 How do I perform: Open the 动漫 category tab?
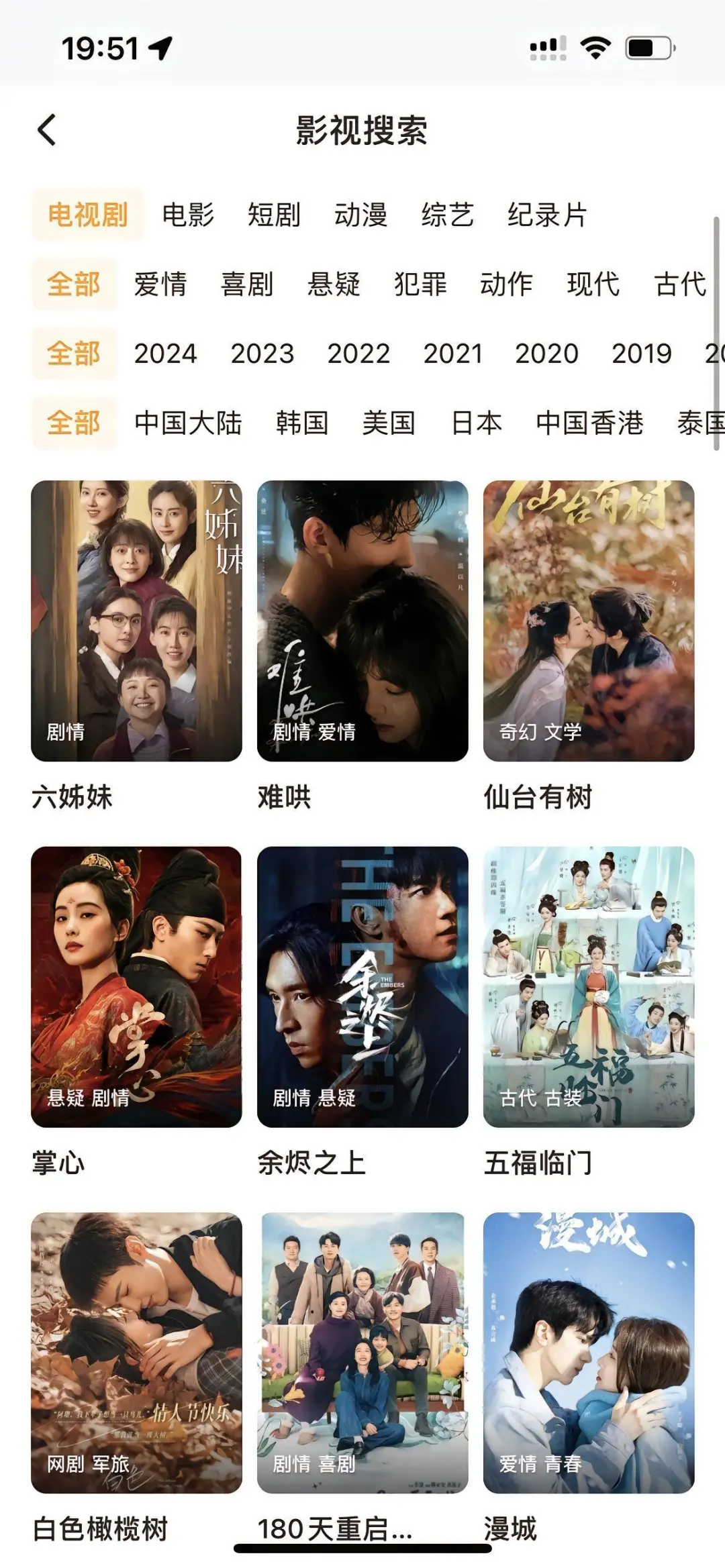point(361,215)
